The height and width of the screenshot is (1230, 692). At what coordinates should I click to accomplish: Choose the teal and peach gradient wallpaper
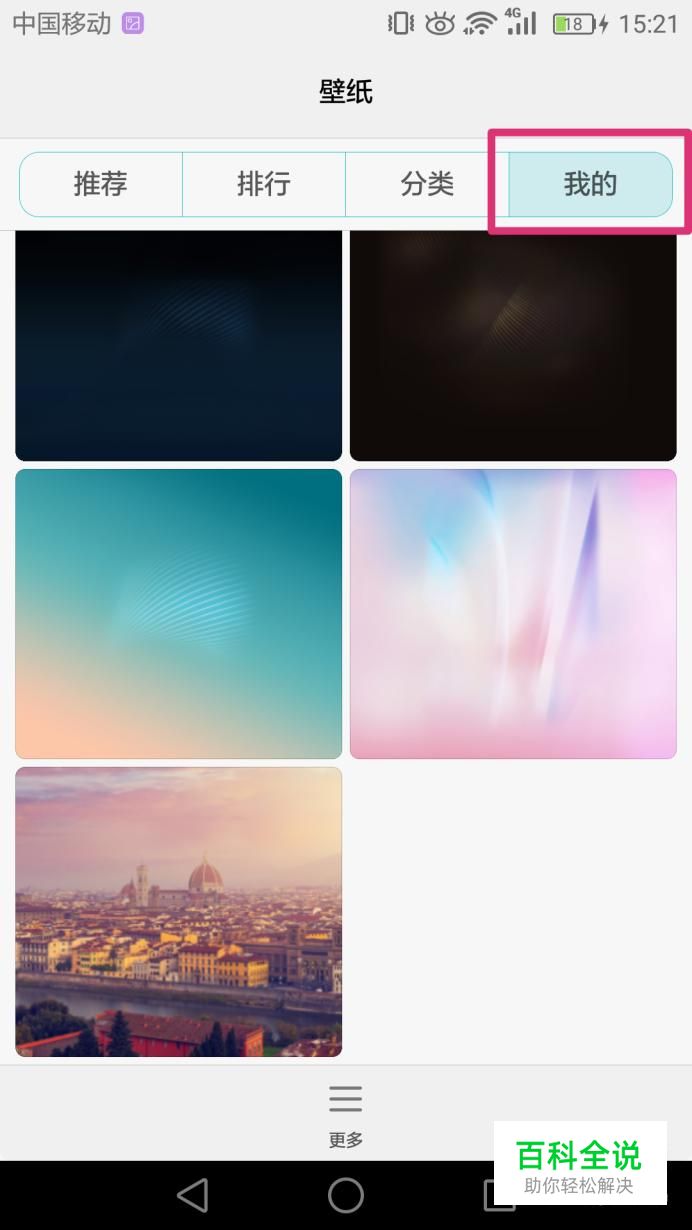[179, 614]
